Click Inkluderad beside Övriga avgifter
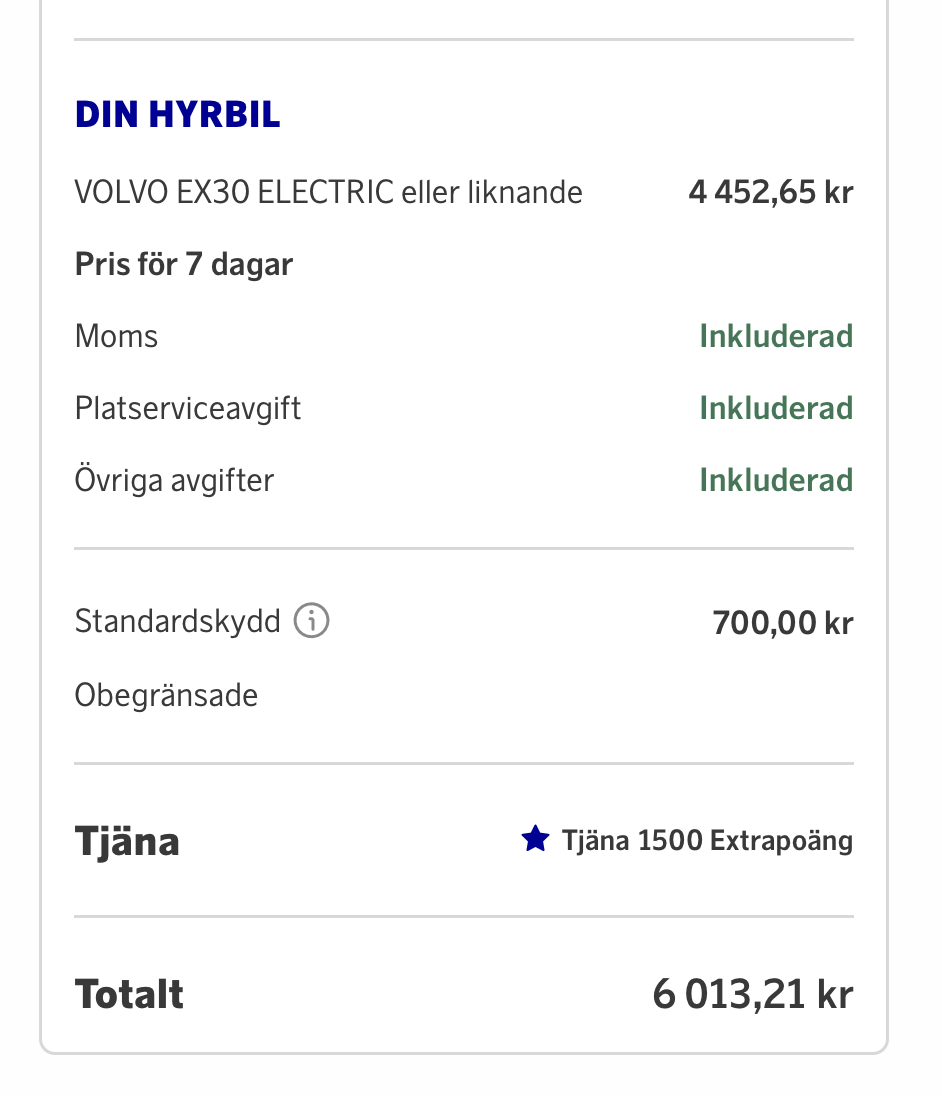This screenshot has height=1096, width=942. (x=776, y=480)
